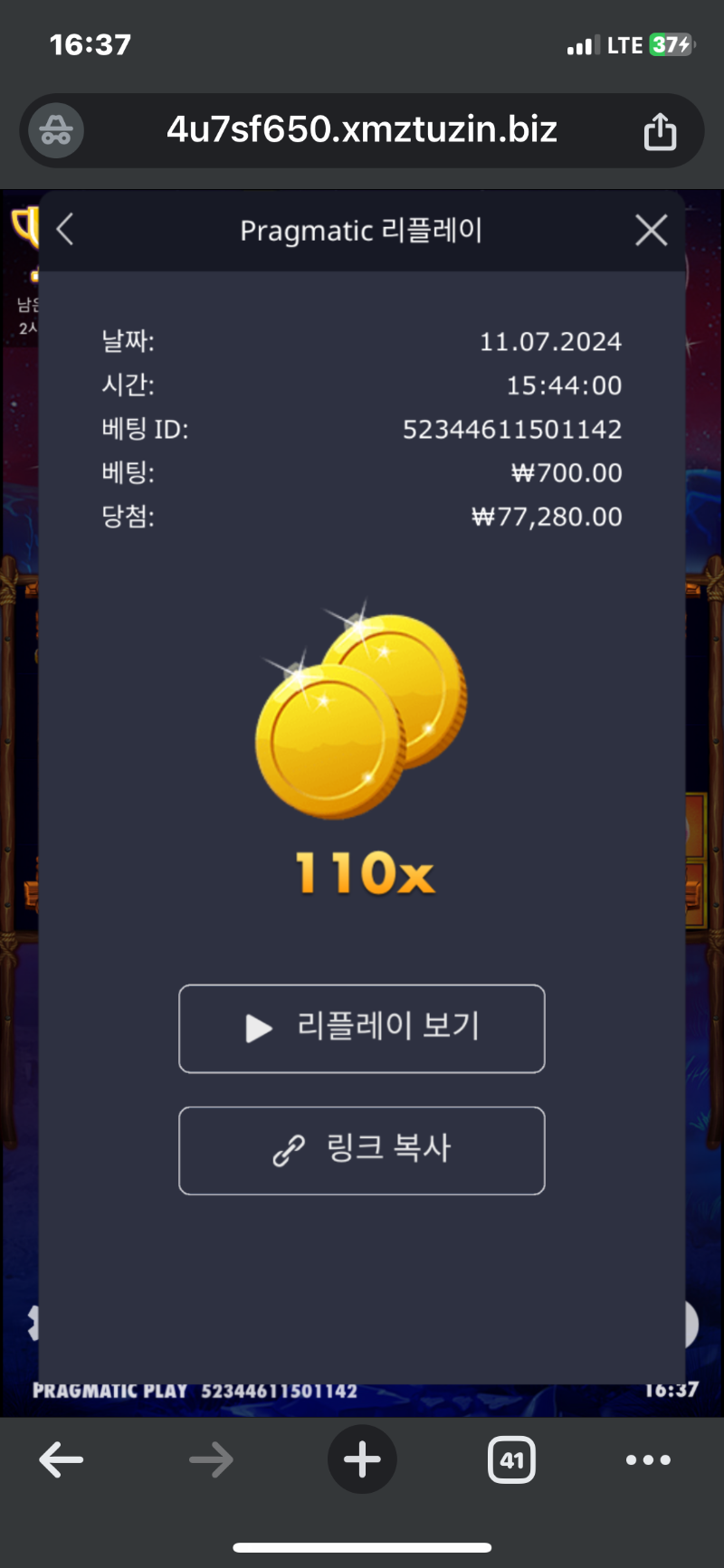
Task: Open the tab switcher showing 41 tabs
Action: click(x=511, y=1459)
